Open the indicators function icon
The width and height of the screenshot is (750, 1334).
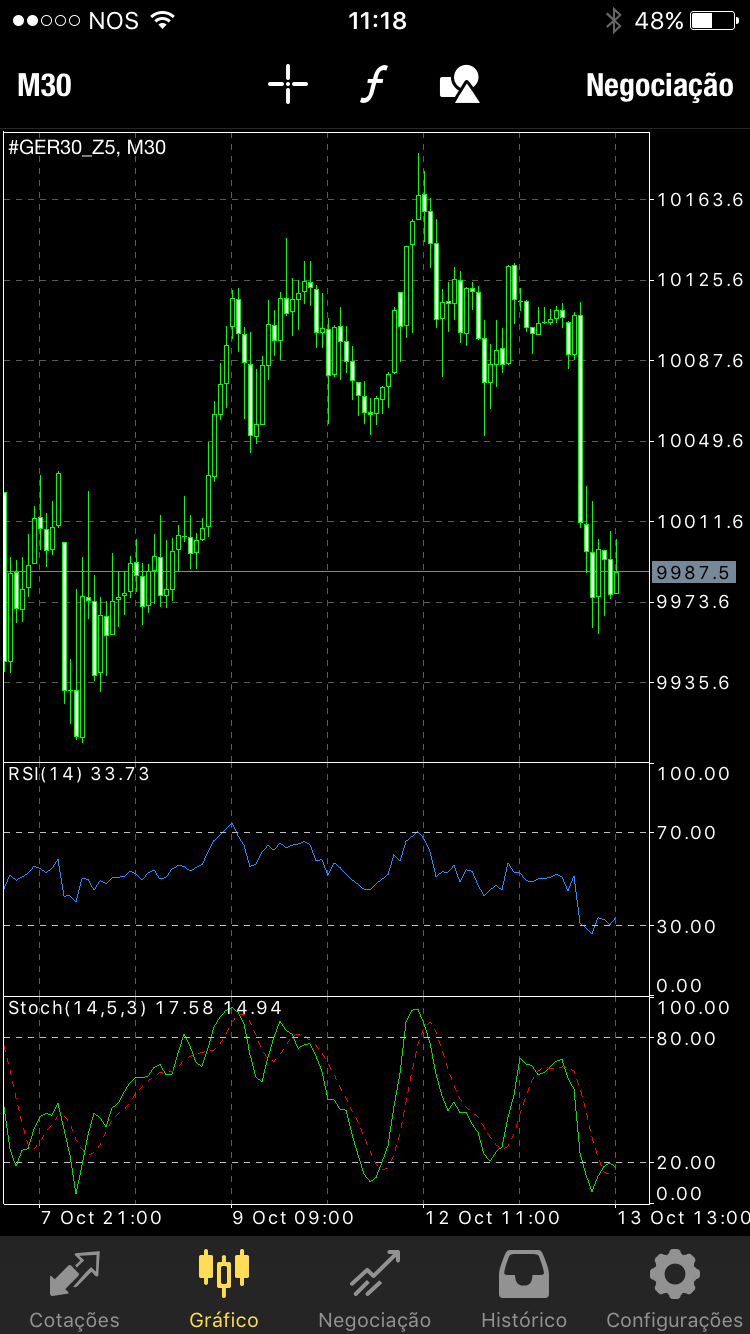372,85
